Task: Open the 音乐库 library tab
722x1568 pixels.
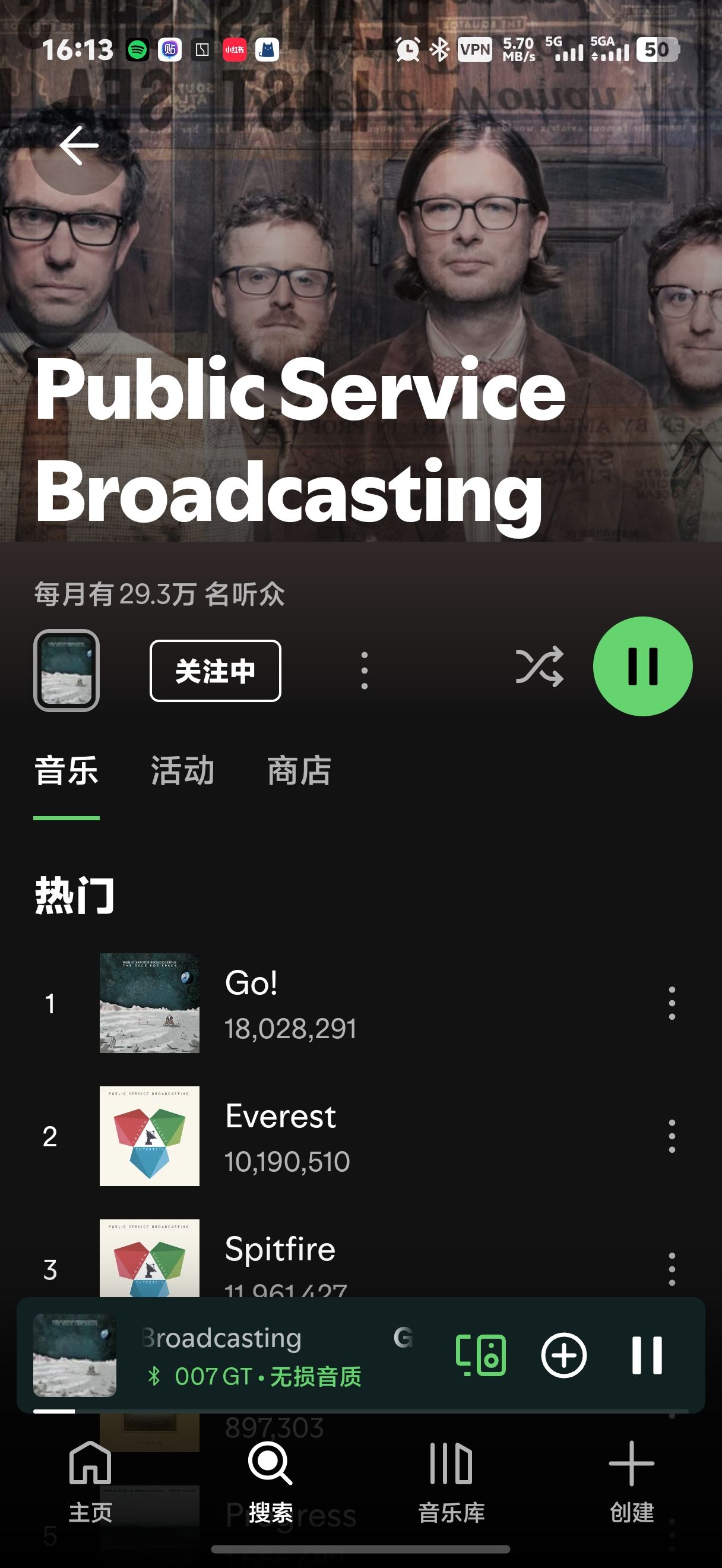Action: pyautogui.click(x=451, y=1479)
